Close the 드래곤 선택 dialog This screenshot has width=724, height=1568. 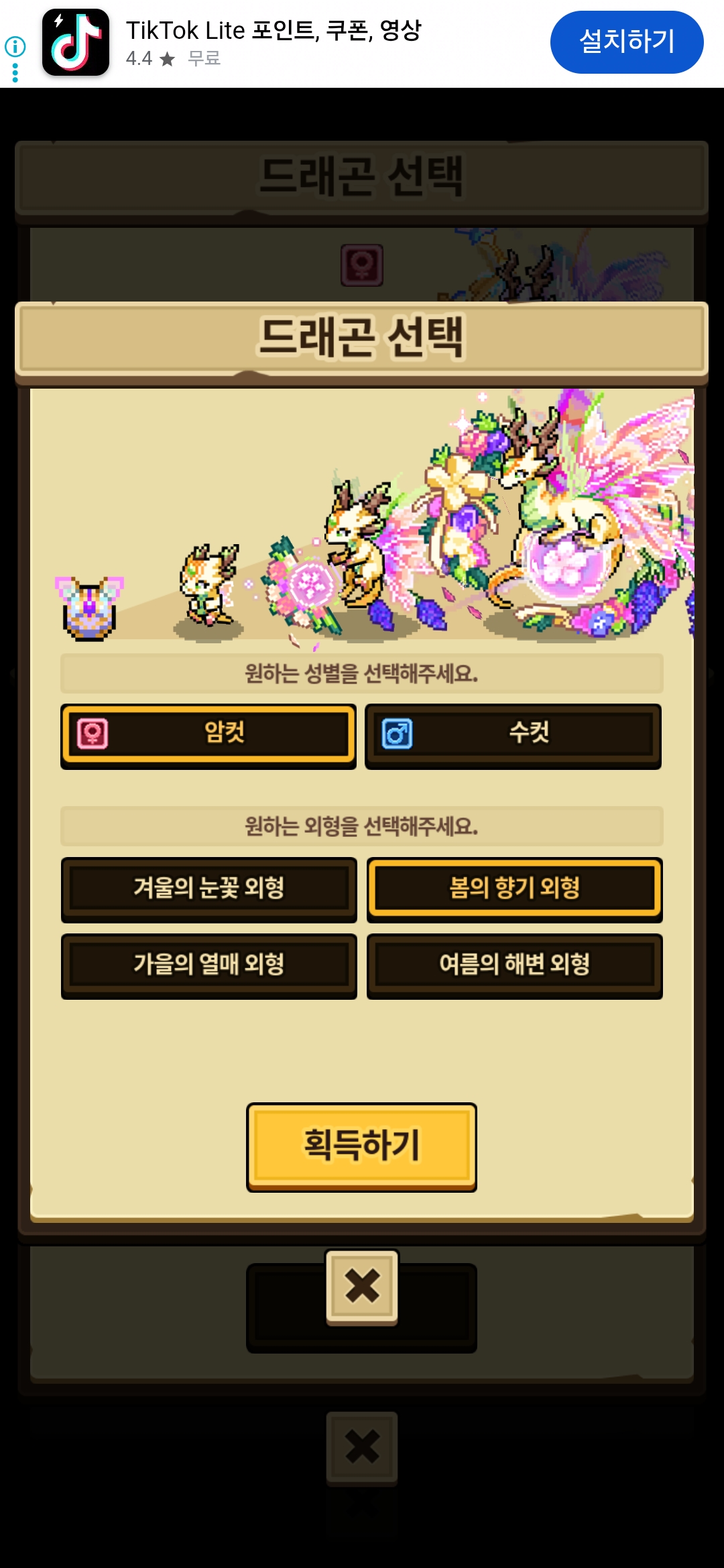pyautogui.click(x=362, y=1287)
